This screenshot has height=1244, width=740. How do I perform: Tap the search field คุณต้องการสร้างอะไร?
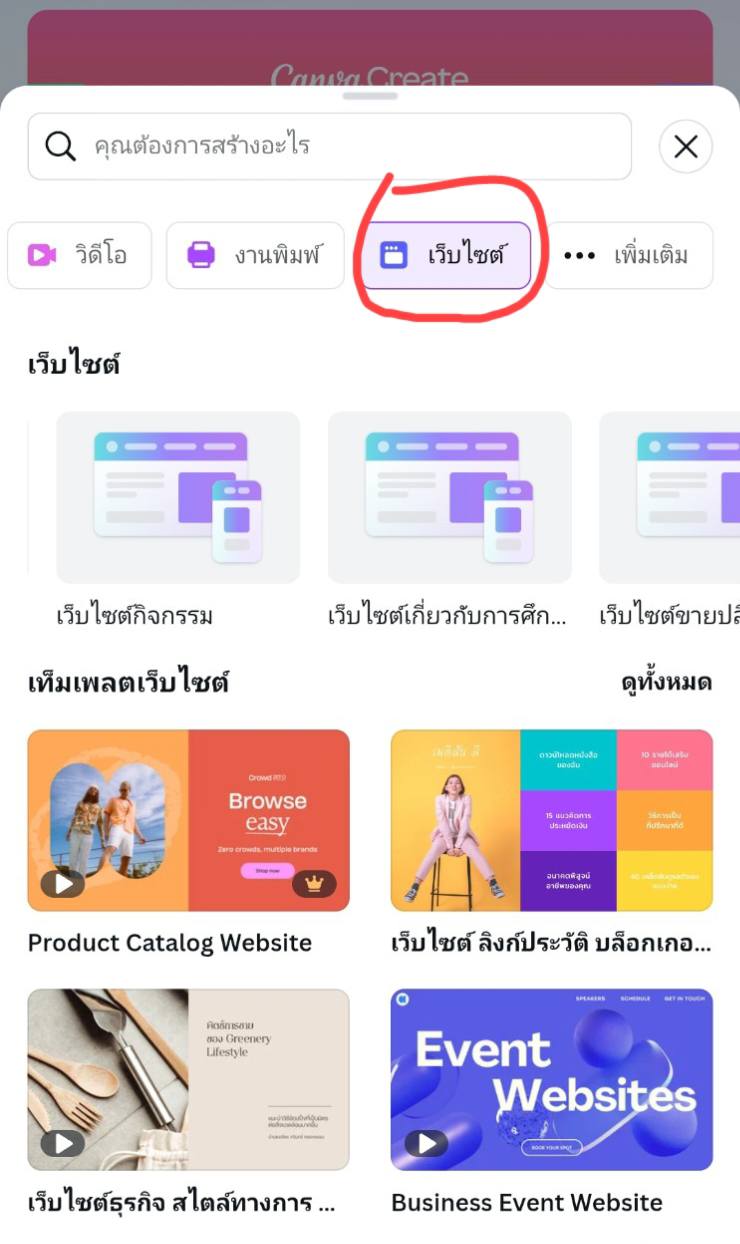pos(330,146)
